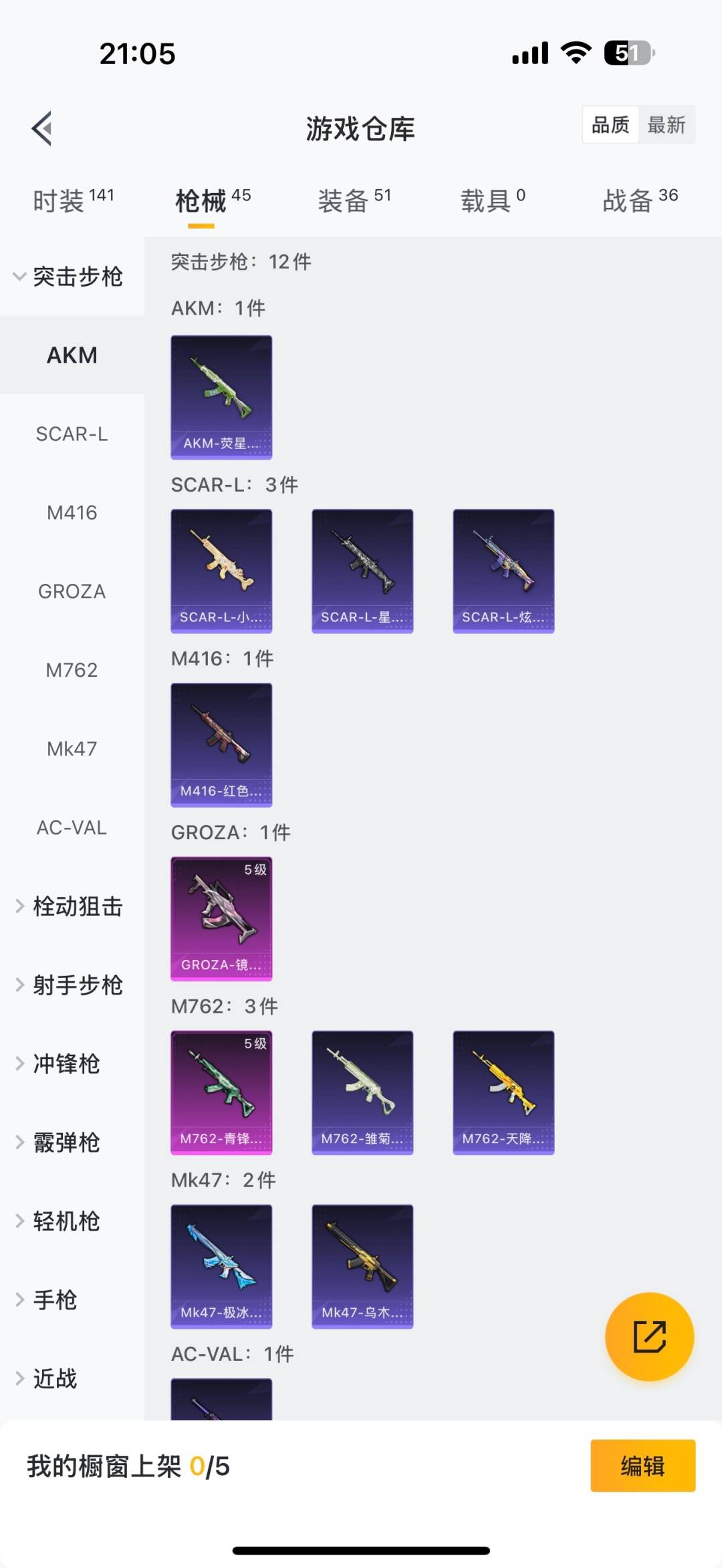Open the SCAR-L-炫 skin card
The height and width of the screenshot is (1568, 722).
tap(503, 571)
